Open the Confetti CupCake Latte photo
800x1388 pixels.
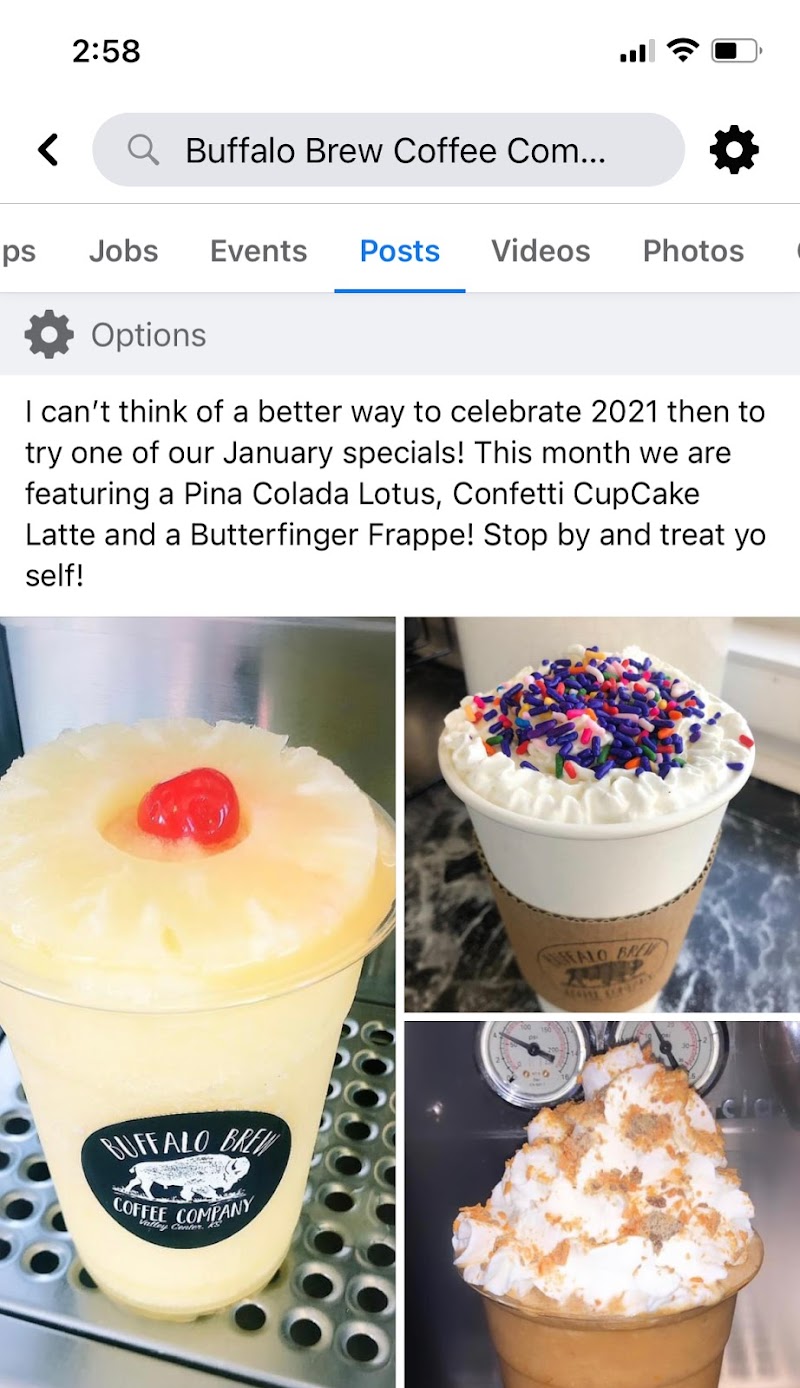coord(600,810)
